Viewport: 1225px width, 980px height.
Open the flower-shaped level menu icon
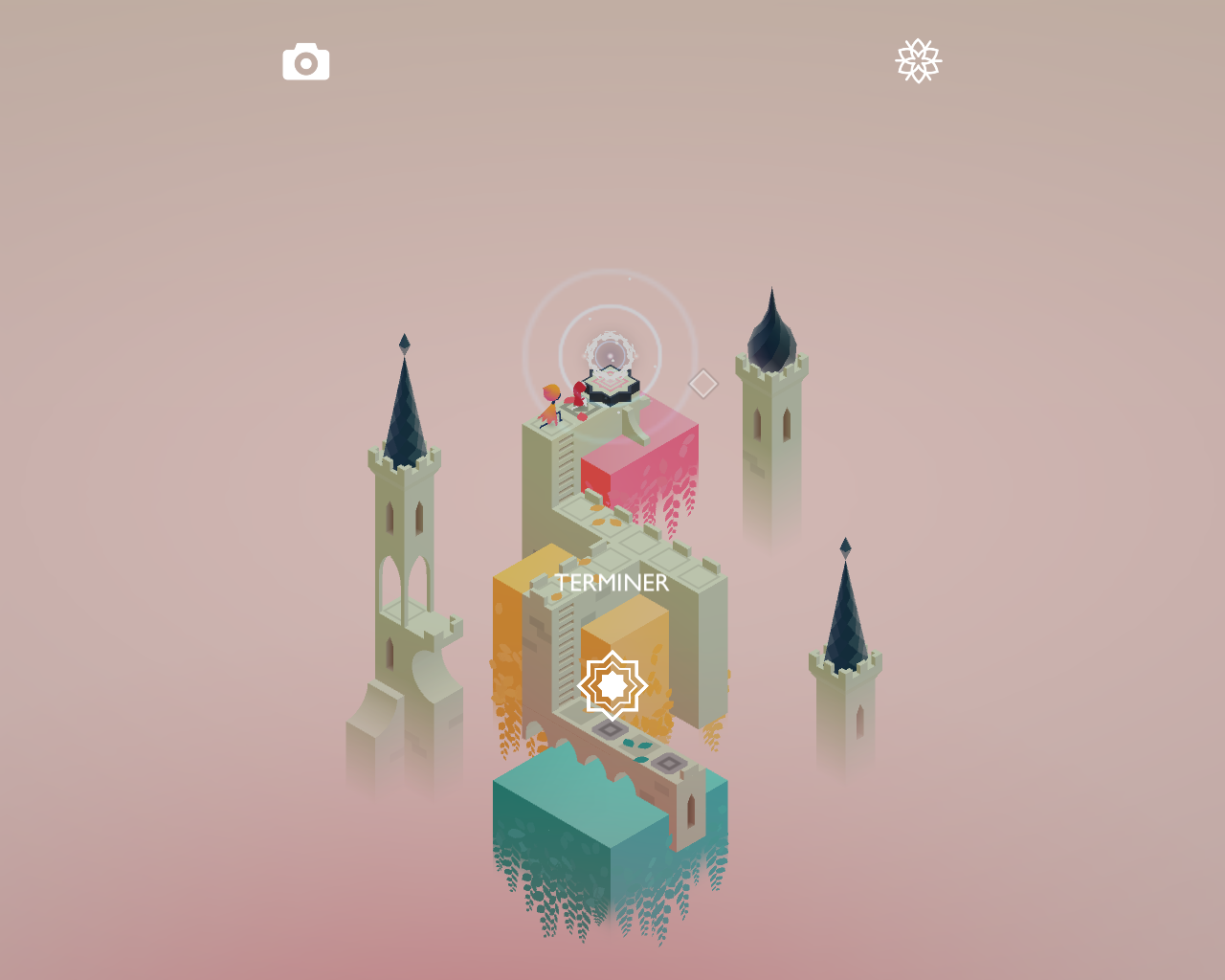tap(918, 61)
